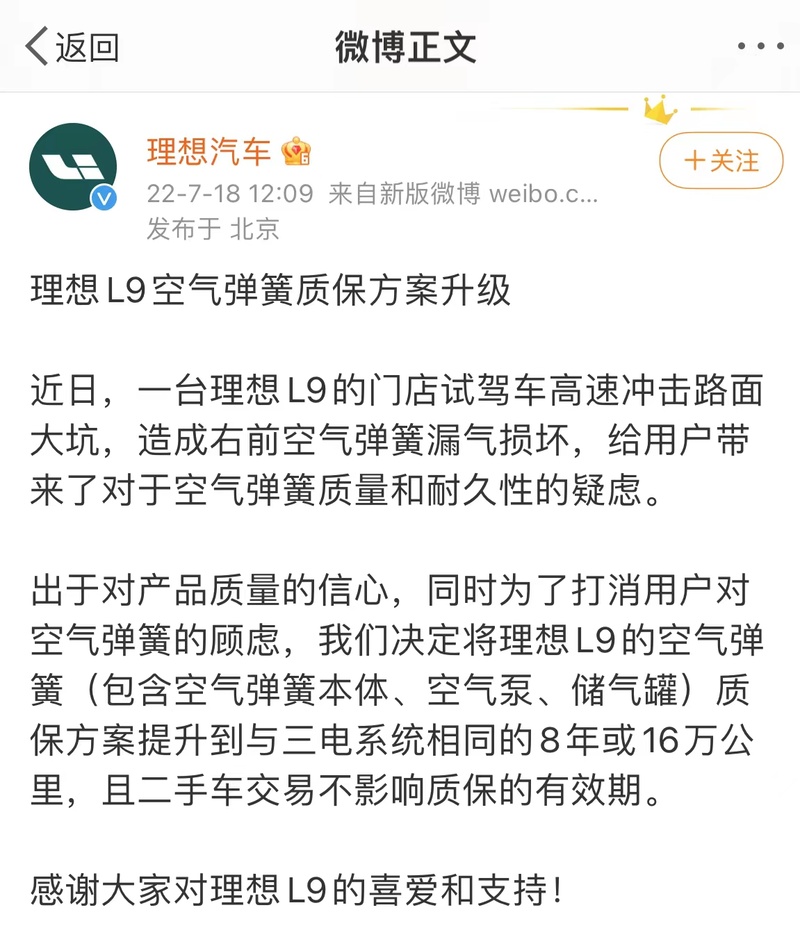Viewport: 800px width, 928px height.
Task: Open the three-dot overflow menu
Action: 760,47
